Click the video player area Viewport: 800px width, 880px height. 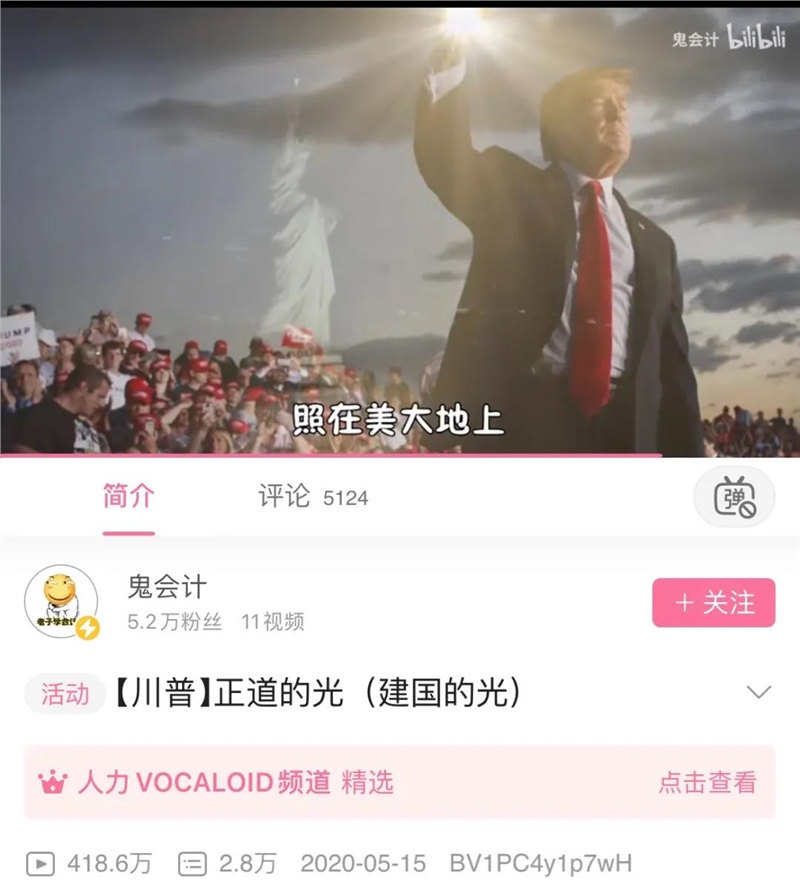(x=400, y=230)
